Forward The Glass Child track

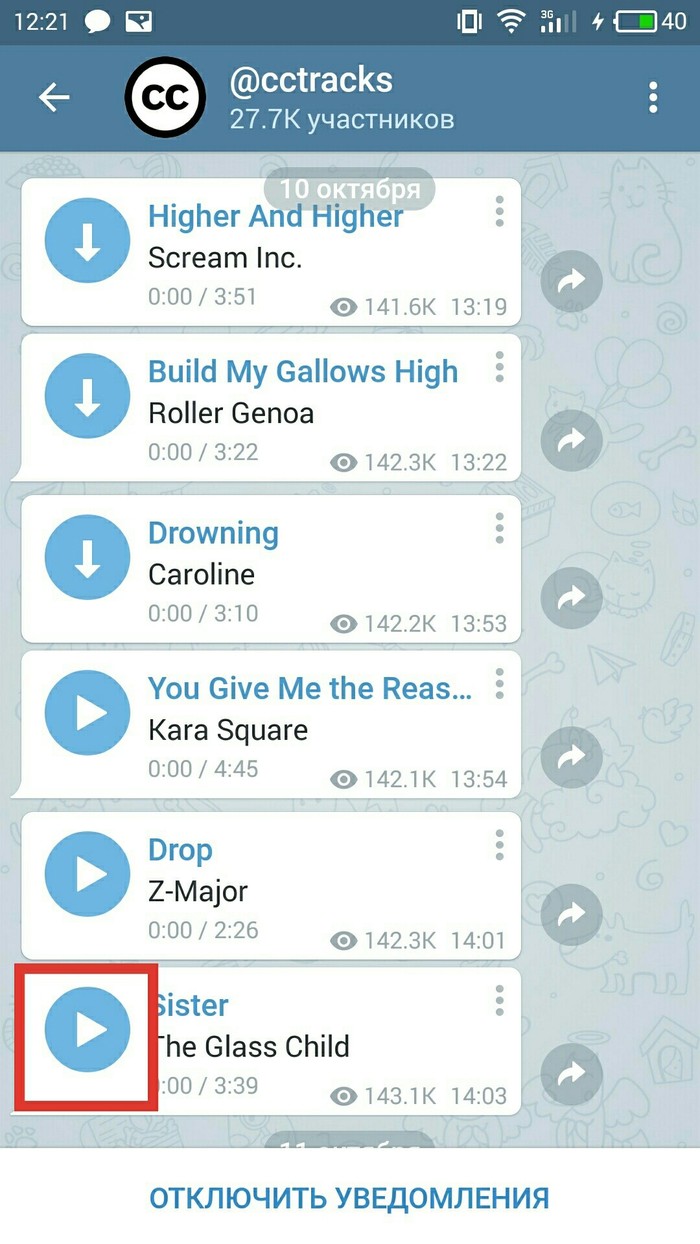pyautogui.click(x=571, y=1074)
